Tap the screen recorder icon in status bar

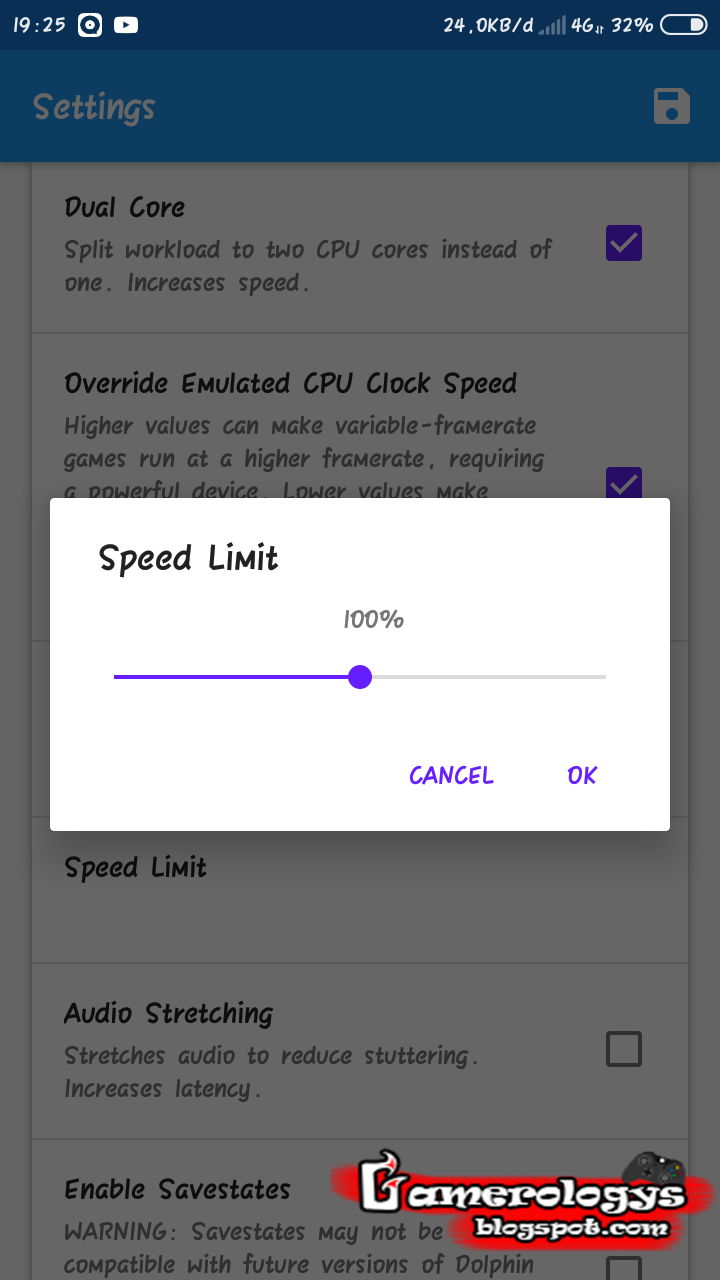click(88, 25)
